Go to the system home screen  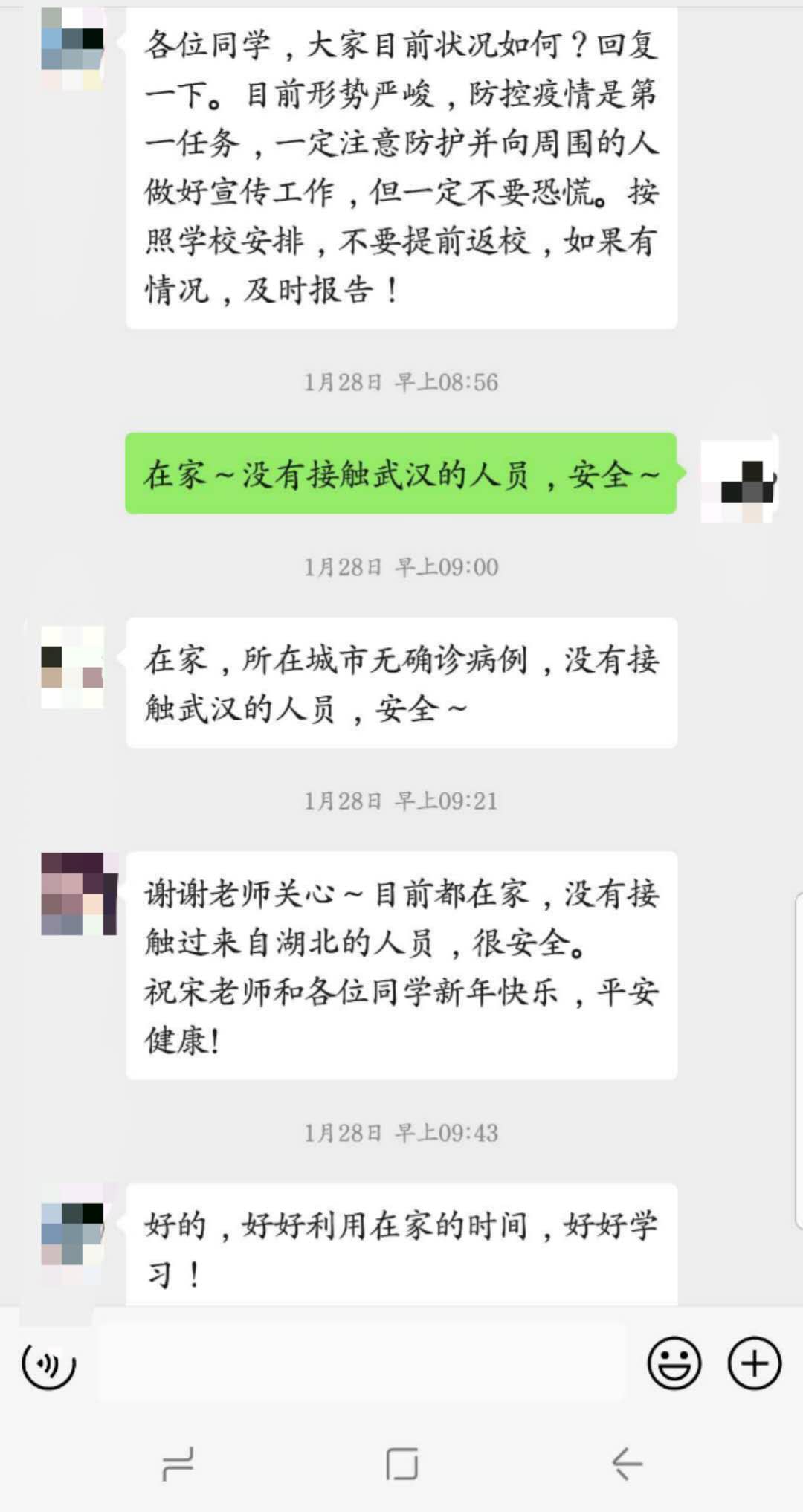pyautogui.click(x=401, y=1464)
